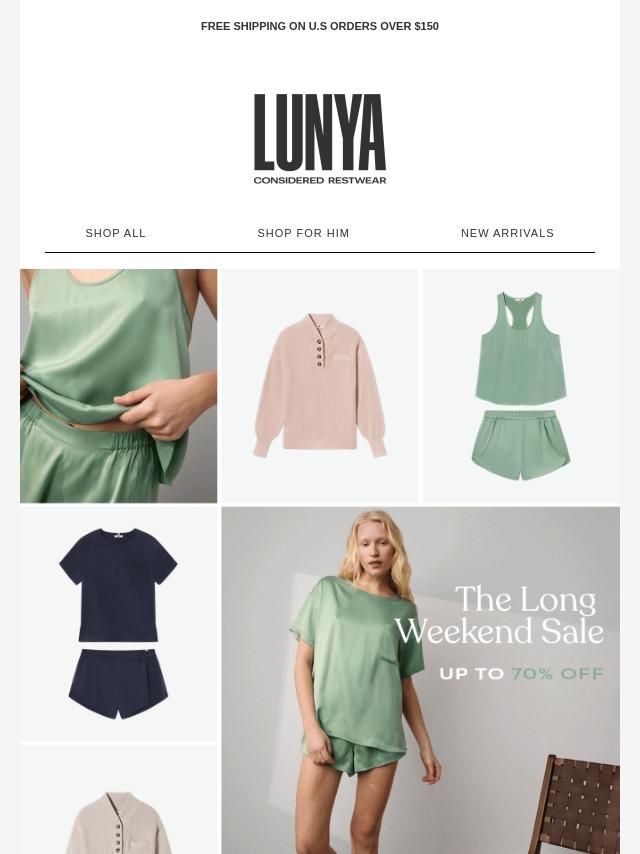The image size is (640, 854).
Task: Open the Shop All link
Action: 115,233
